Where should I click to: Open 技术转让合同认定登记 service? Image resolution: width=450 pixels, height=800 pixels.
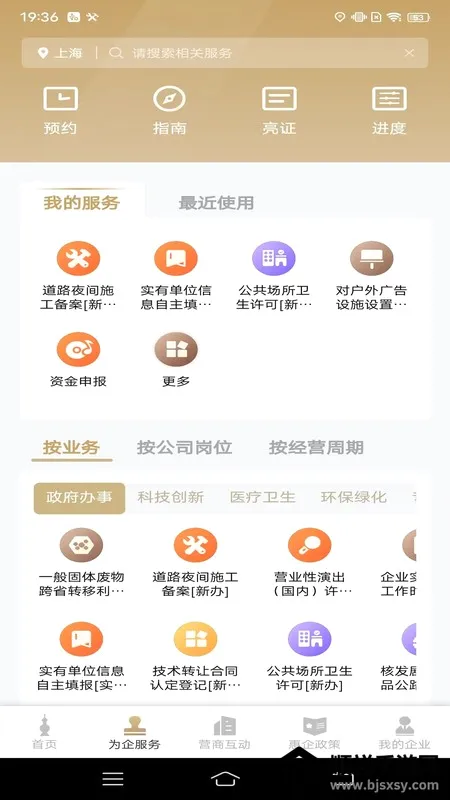coord(195,657)
